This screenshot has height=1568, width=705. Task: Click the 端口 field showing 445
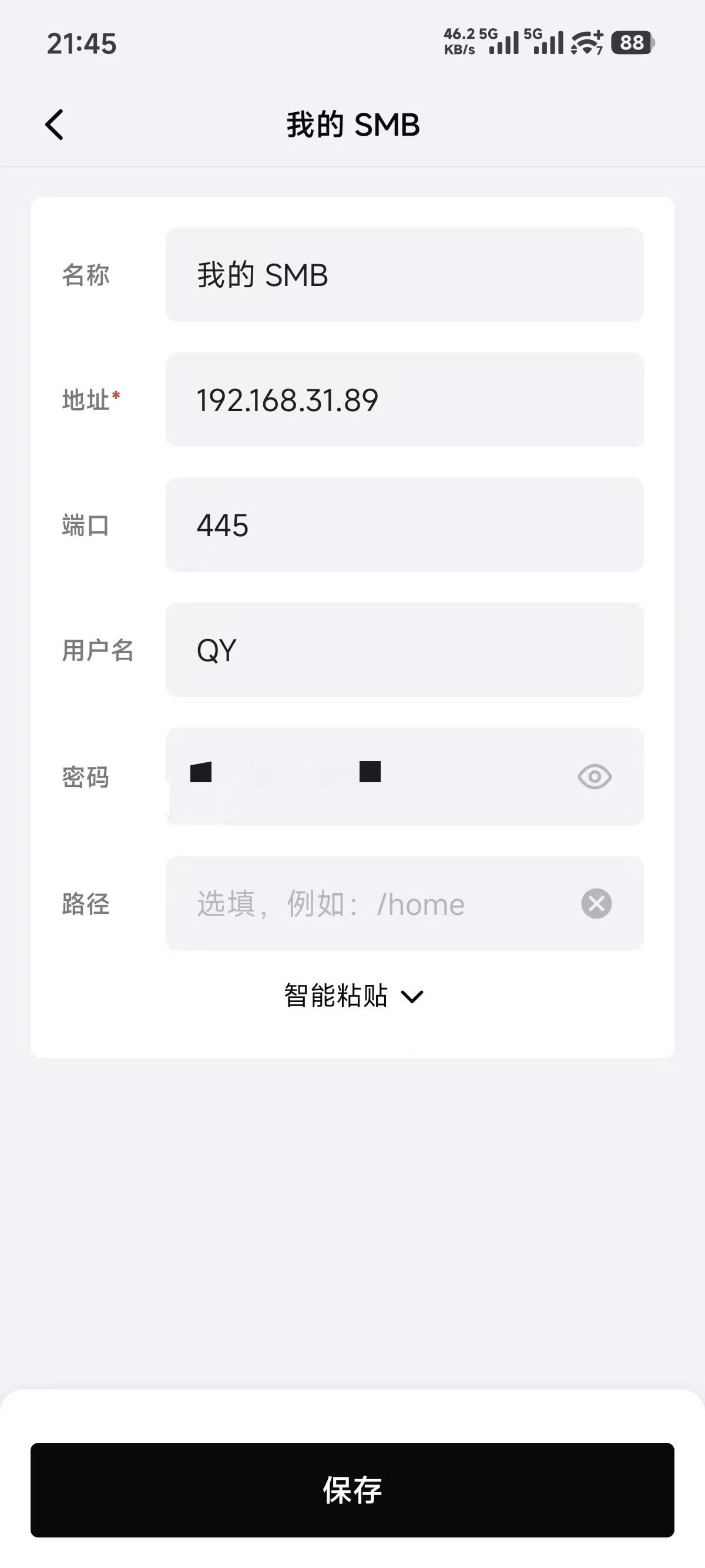click(404, 524)
